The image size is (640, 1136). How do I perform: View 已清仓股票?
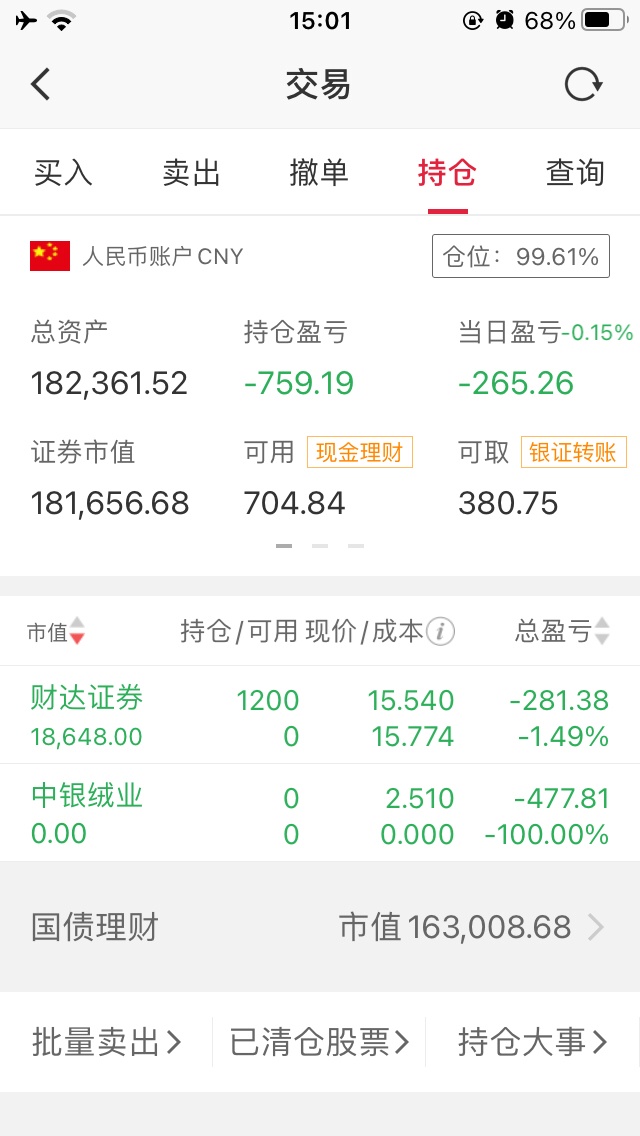point(320,1043)
